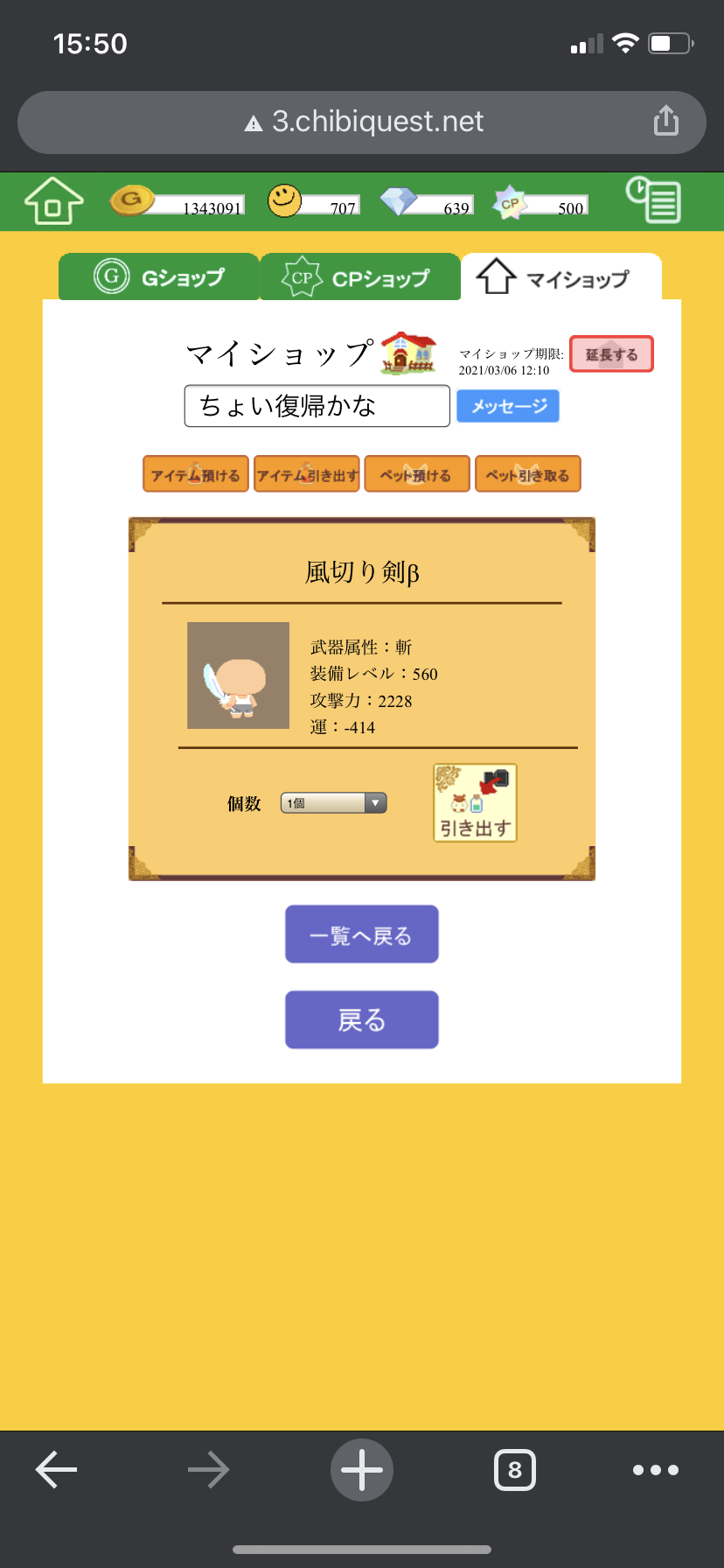Open the browser tab switcher
The height and width of the screenshot is (1568, 724).
pos(514,1470)
